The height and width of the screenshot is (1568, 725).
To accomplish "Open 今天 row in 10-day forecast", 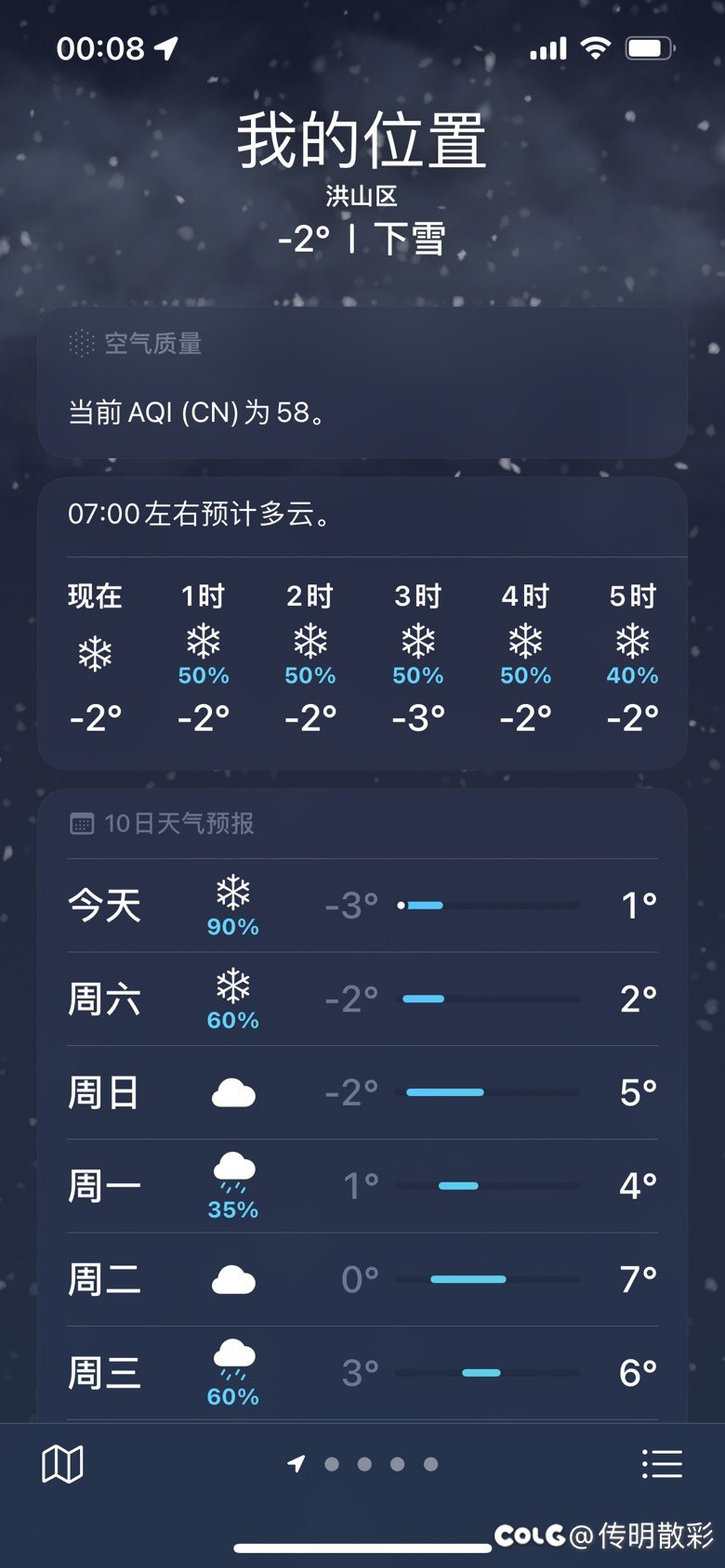I will [362, 906].
